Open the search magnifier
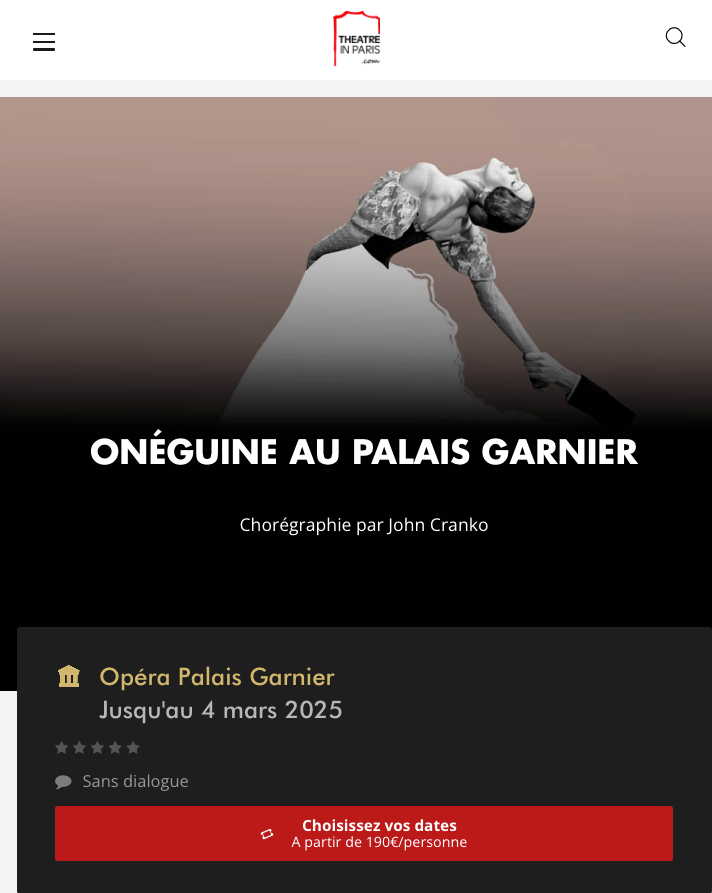This screenshot has height=893, width=712. tap(675, 38)
